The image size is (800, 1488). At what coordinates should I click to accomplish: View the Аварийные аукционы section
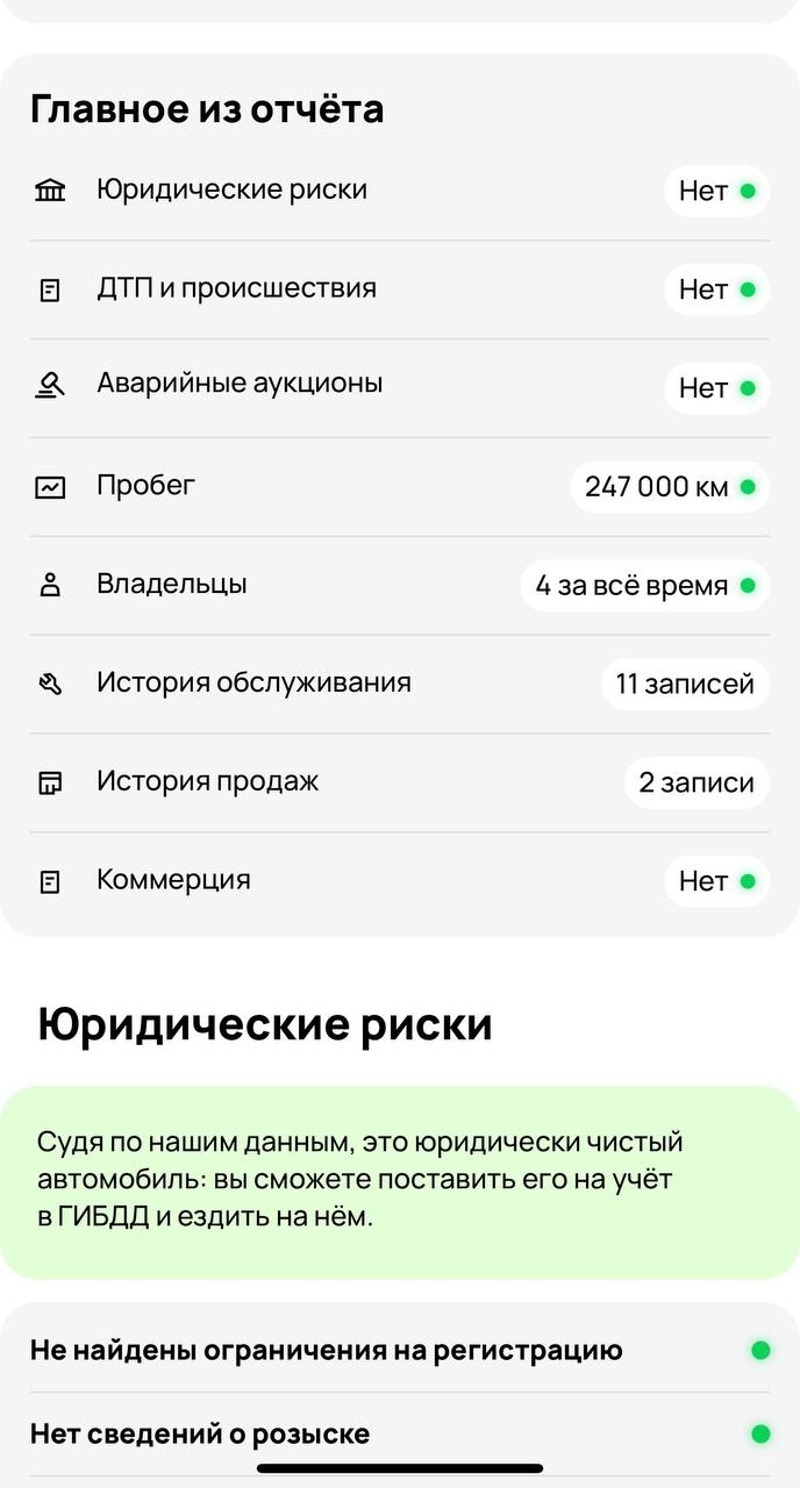click(400, 387)
